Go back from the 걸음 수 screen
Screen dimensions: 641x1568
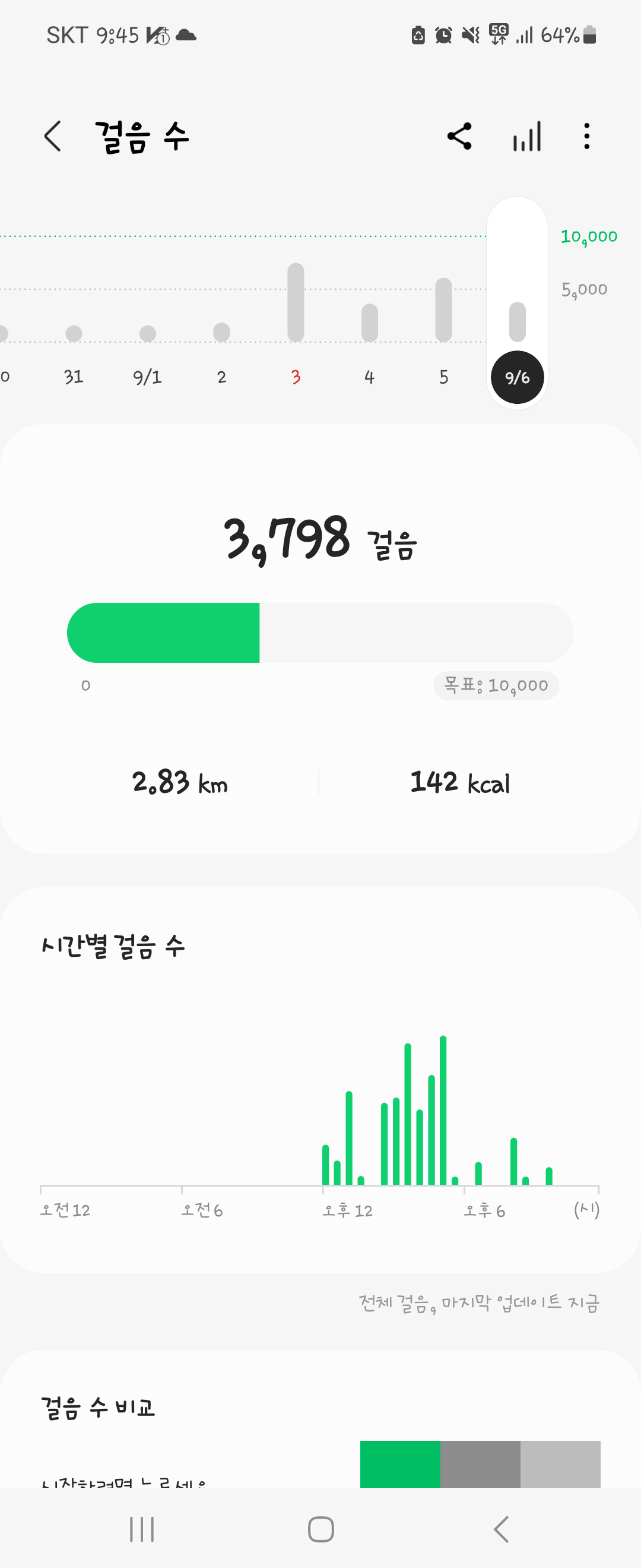pyautogui.click(x=53, y=136)
